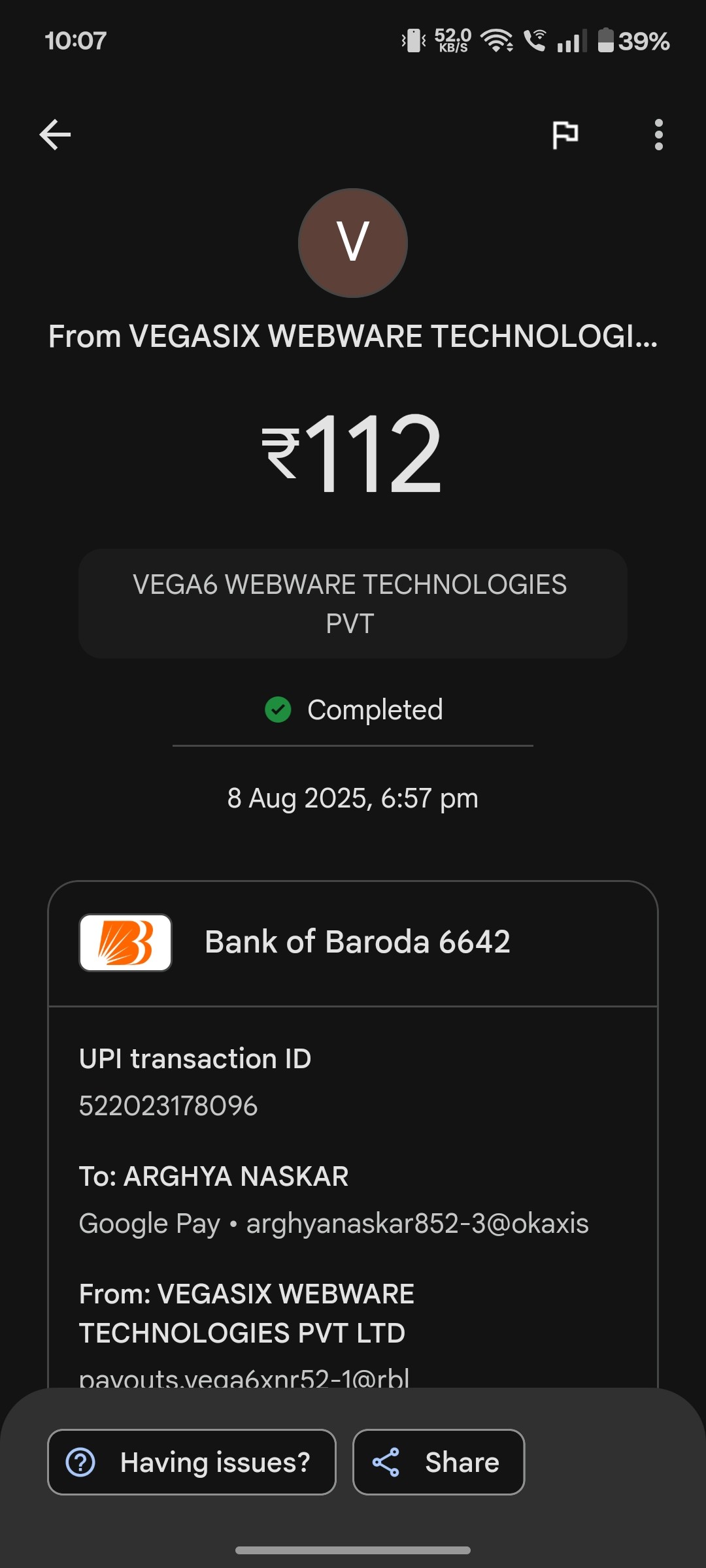706x1568 pixels.
Task: Report this transaction with the flag icon
Action: tap(565, 135)
